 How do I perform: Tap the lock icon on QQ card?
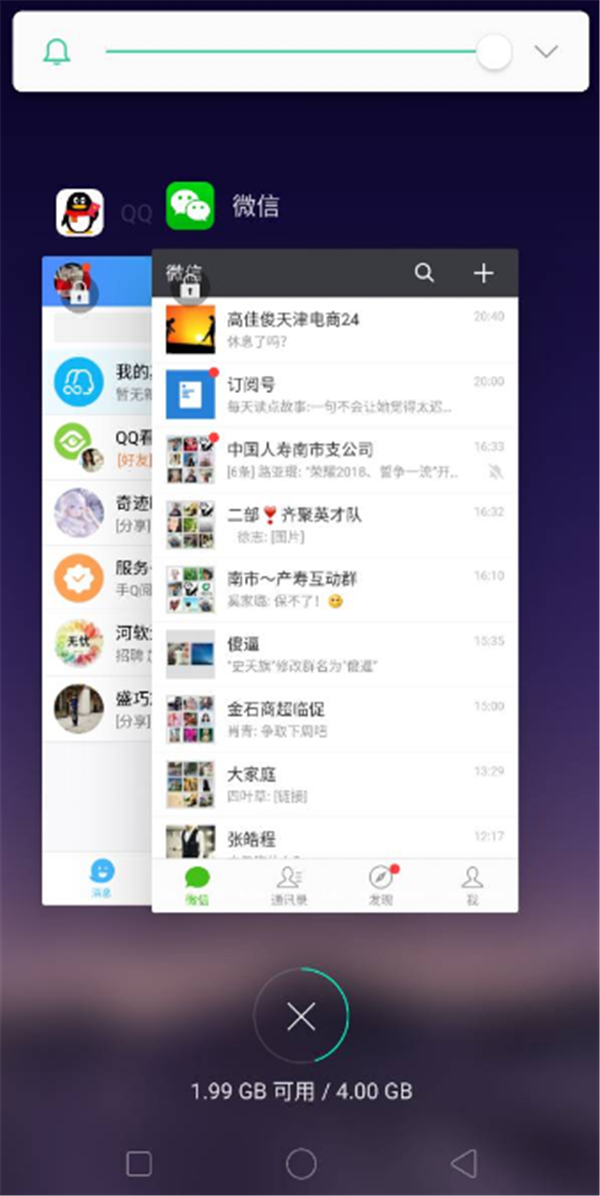pyautogui.click(x=79, y=293)
